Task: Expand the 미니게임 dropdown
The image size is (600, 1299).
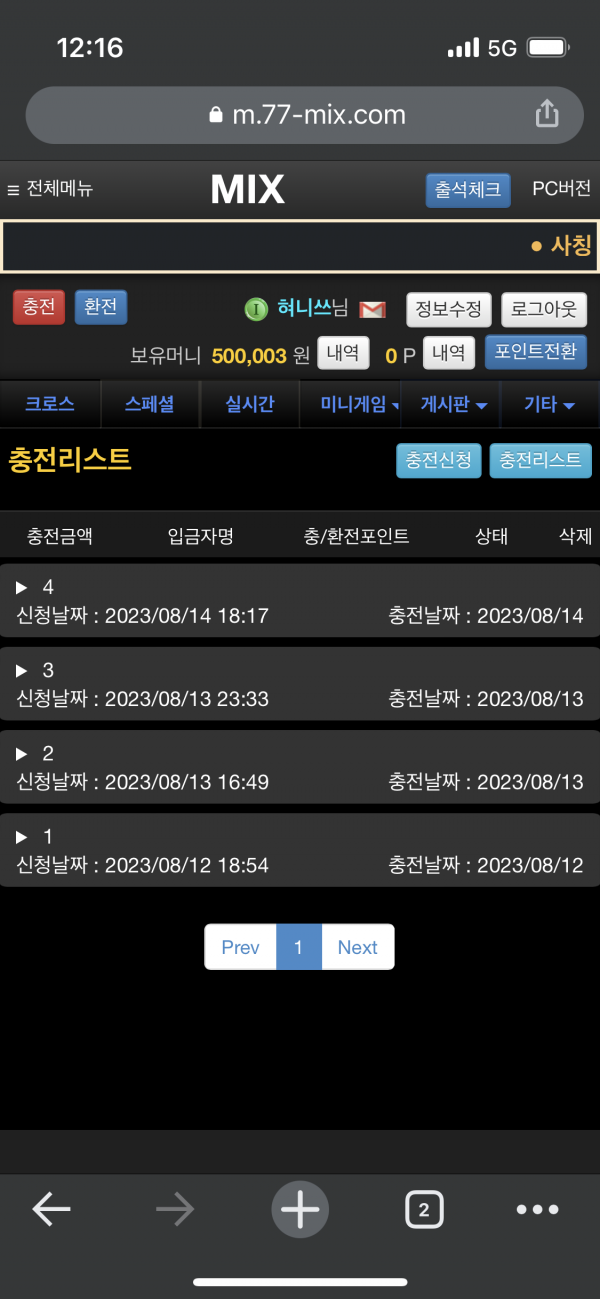Action: coord(359,404)
